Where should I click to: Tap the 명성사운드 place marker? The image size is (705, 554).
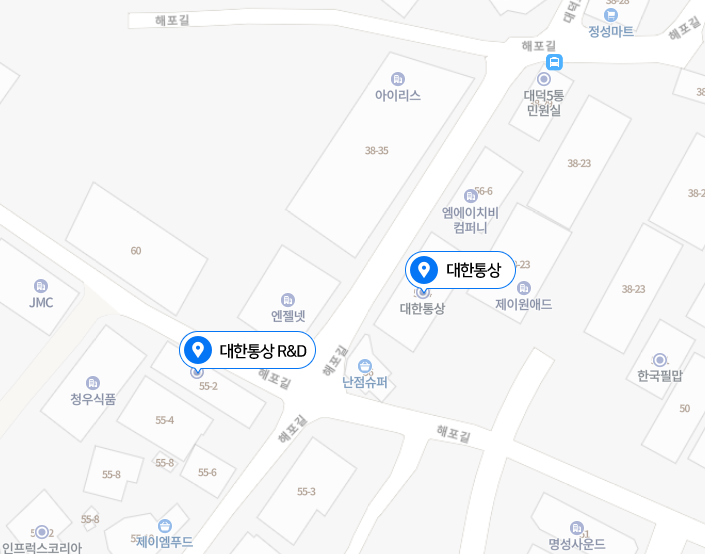coord(576,528)
